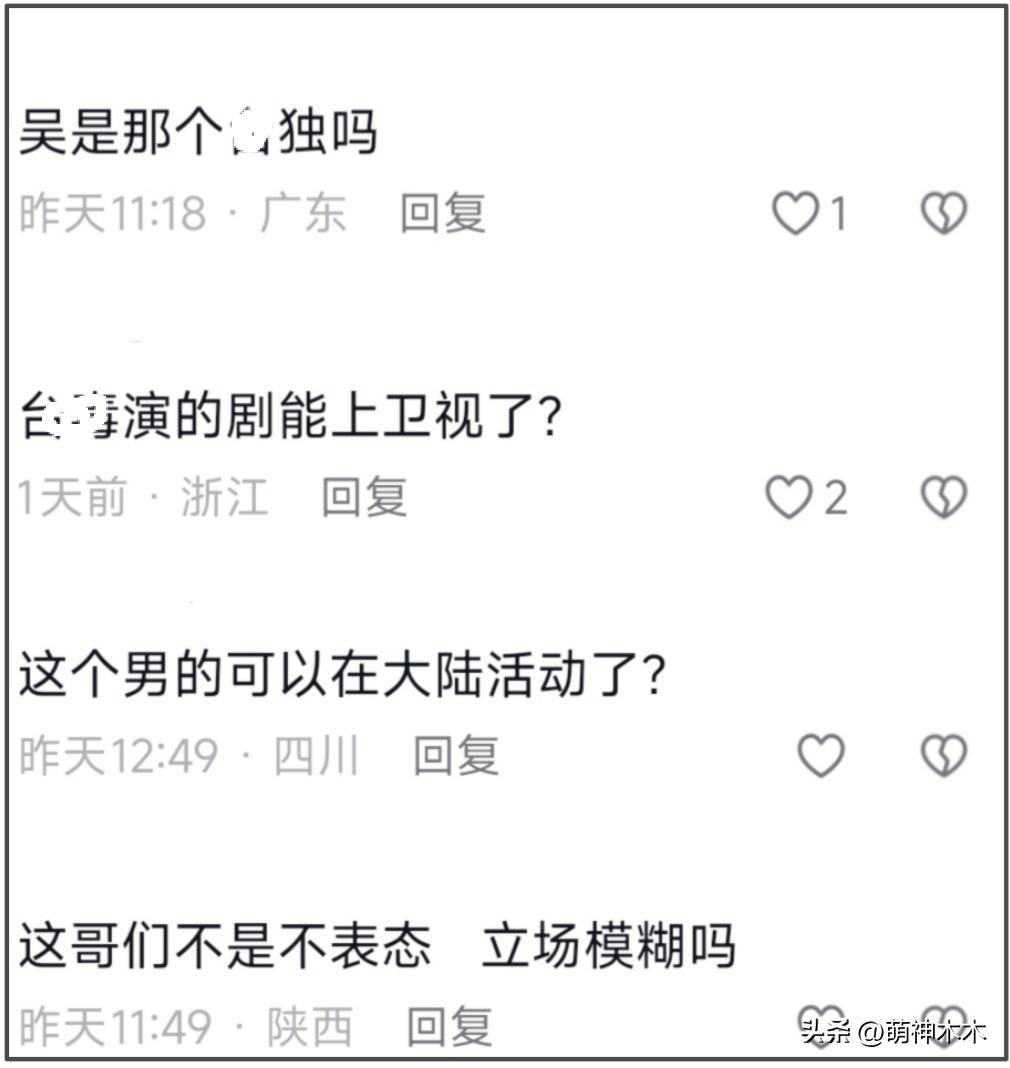Viewport: 1010px width, 1068px height.
Task: Dislike the comment posted at 昨天12:49
Action: (943, 756)
